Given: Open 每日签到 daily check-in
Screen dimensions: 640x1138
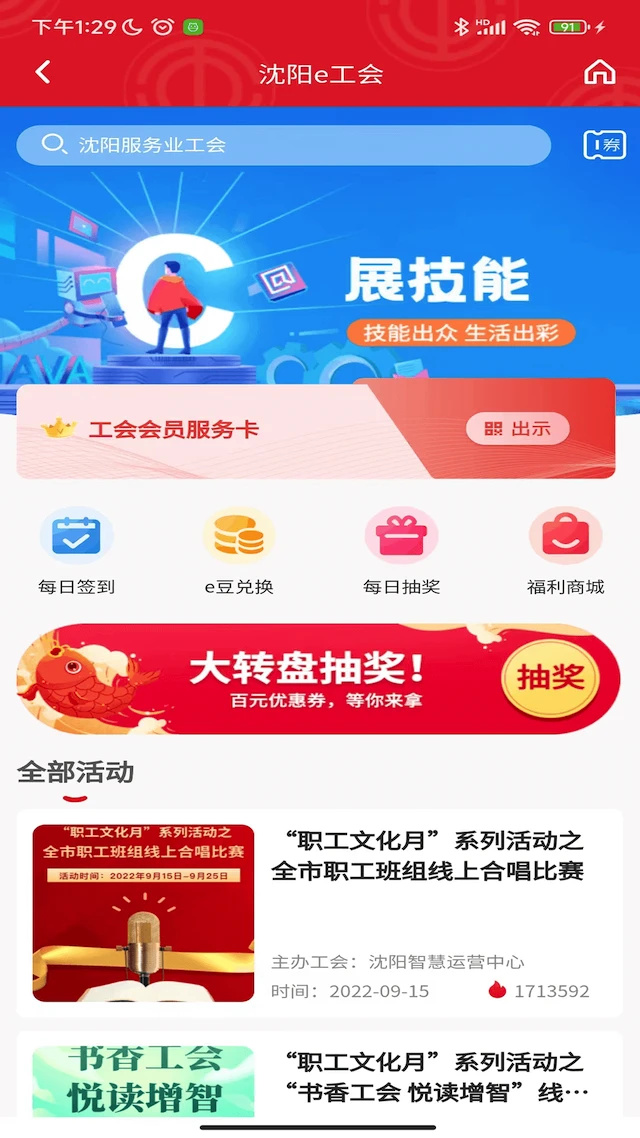Looking at the screenshot, I should pyautogui.click(x=77, y=551).
